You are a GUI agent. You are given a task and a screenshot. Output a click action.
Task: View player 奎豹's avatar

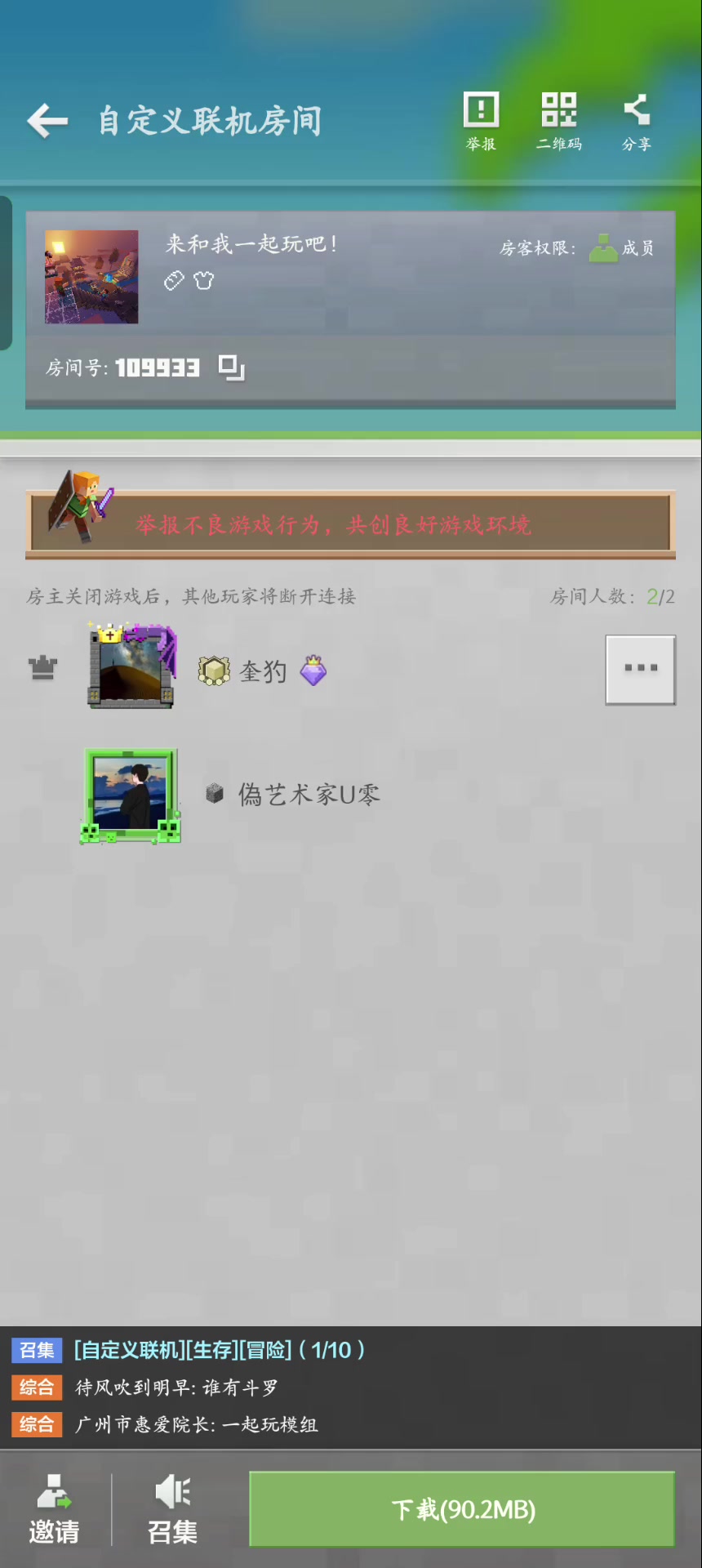pos(131,667)
